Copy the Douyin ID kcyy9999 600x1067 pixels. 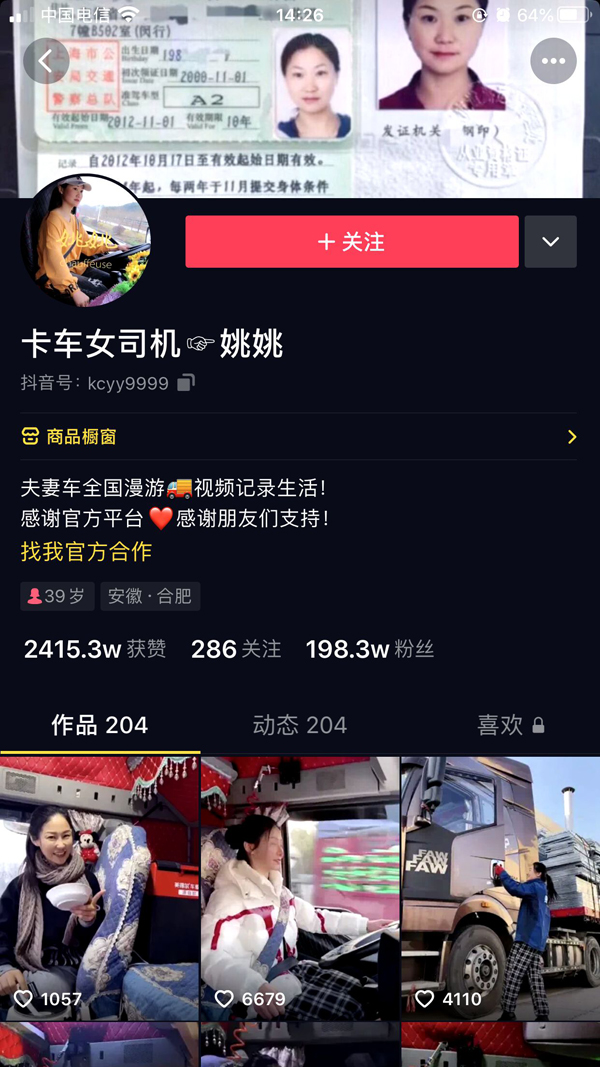click(x=186, y=383)
